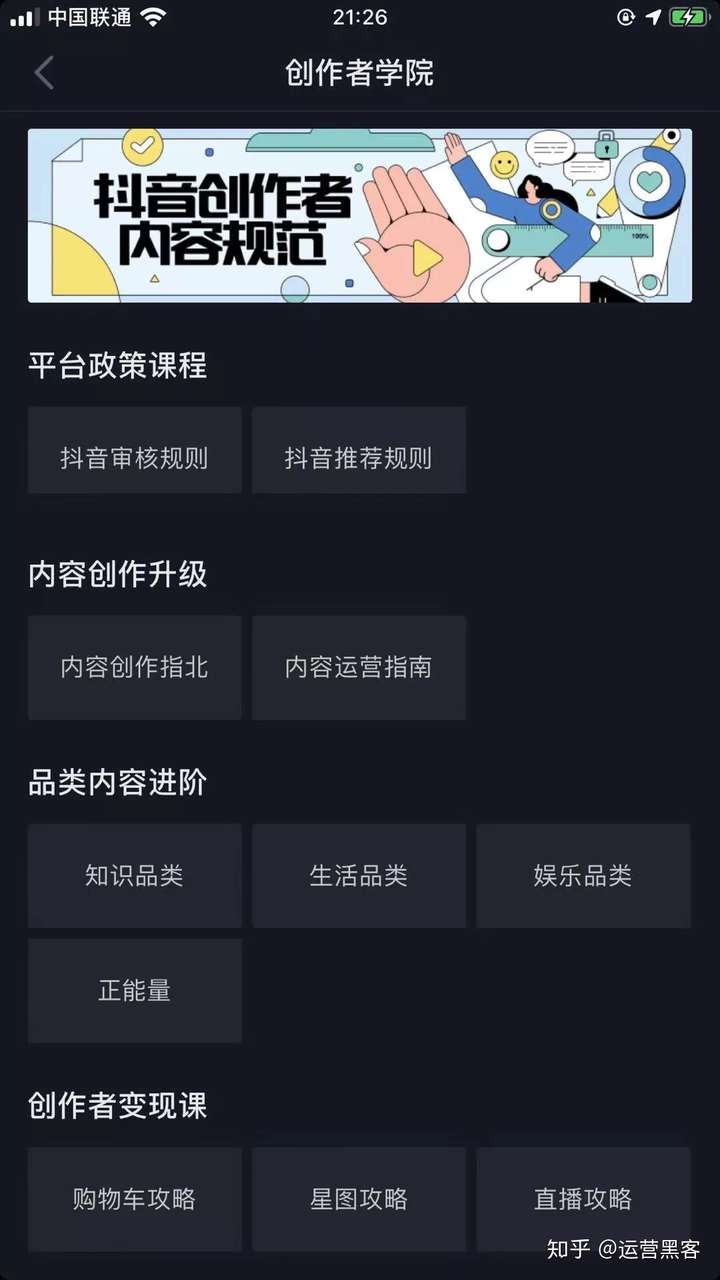720x1280 pixels.
Task: Go back from 创作者学院
Action: point(44,73)
